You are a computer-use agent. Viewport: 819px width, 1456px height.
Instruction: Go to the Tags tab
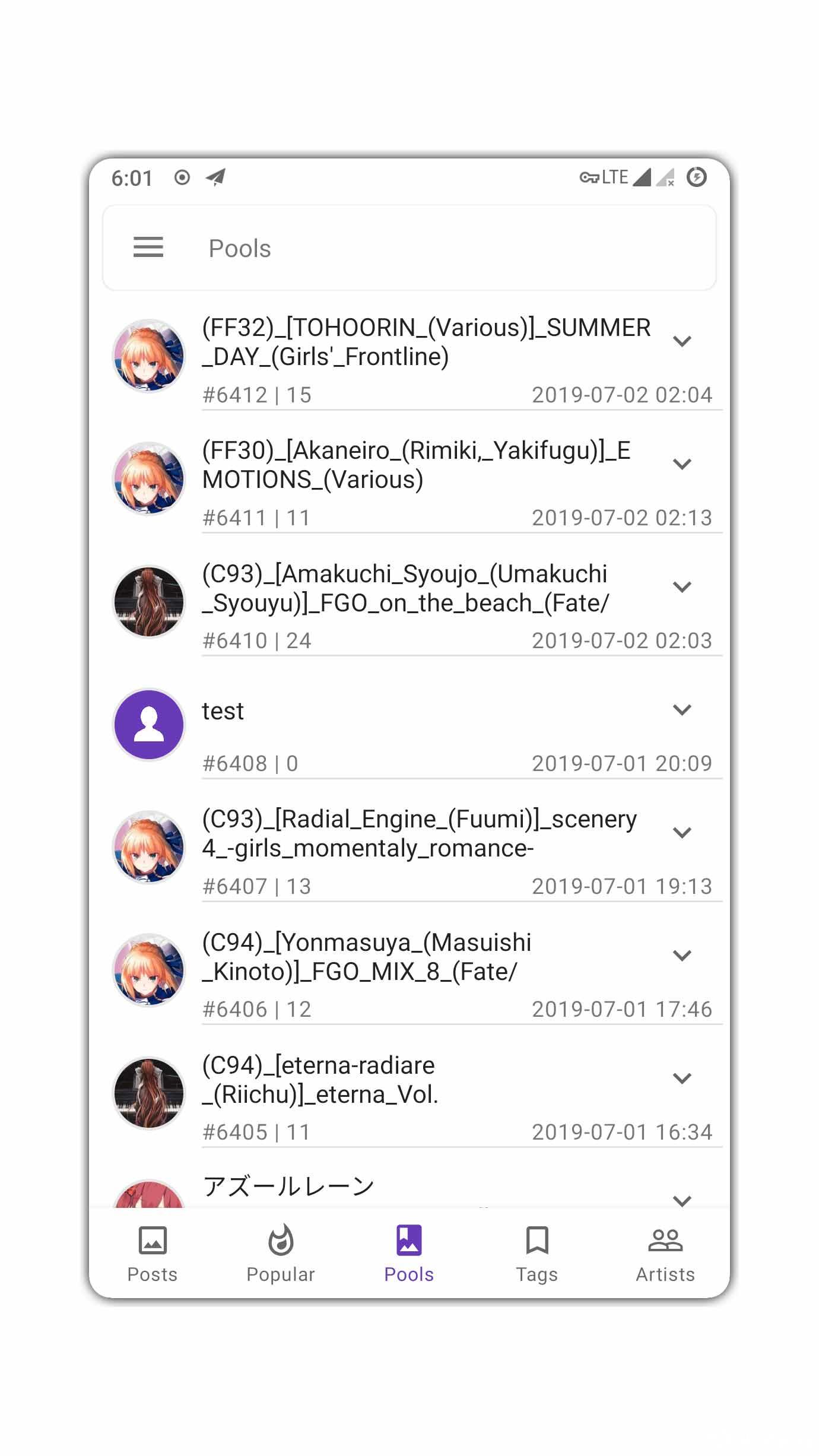click(x=537, y=1254)
